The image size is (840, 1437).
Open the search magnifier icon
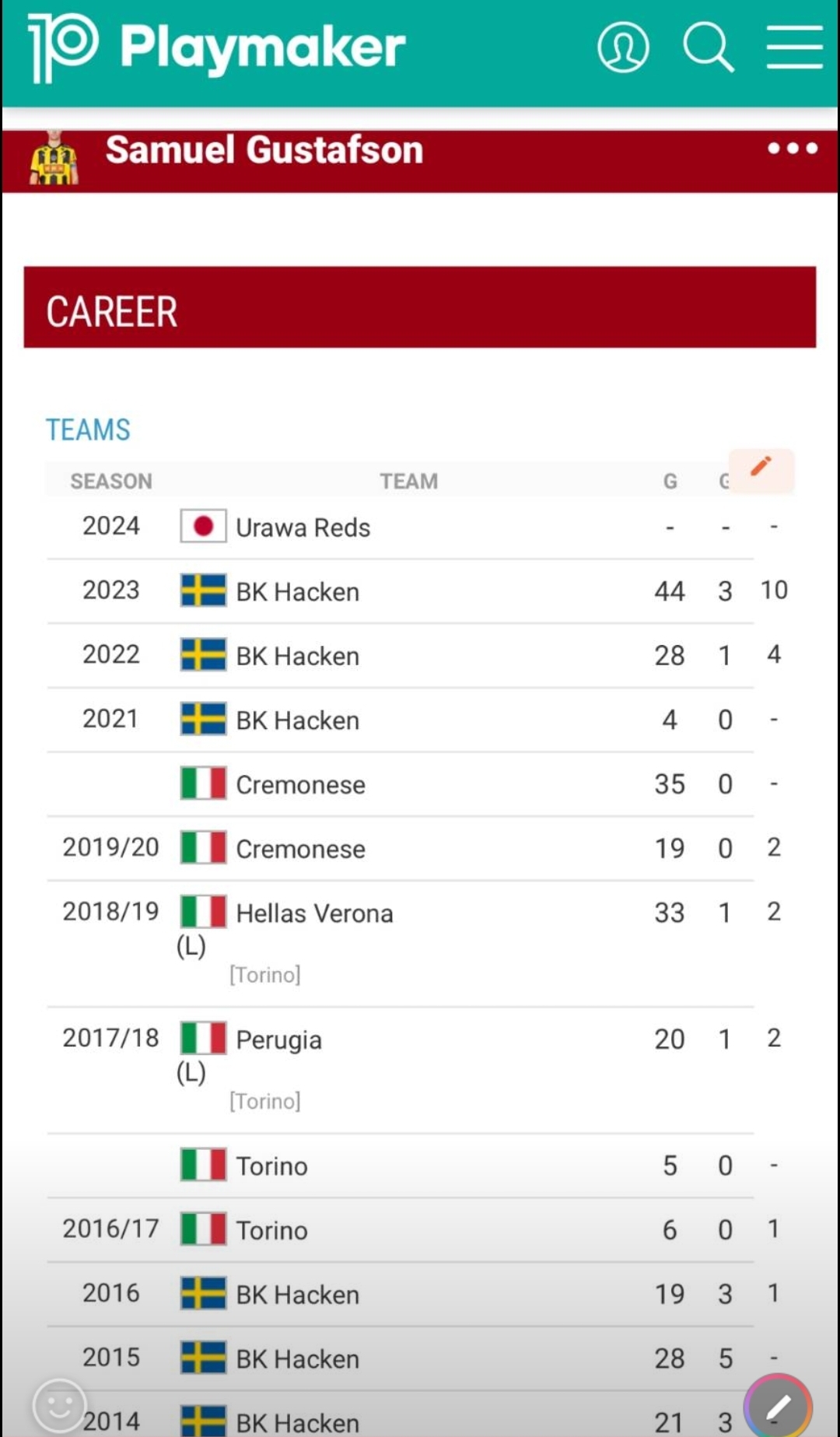click(709, 47)
